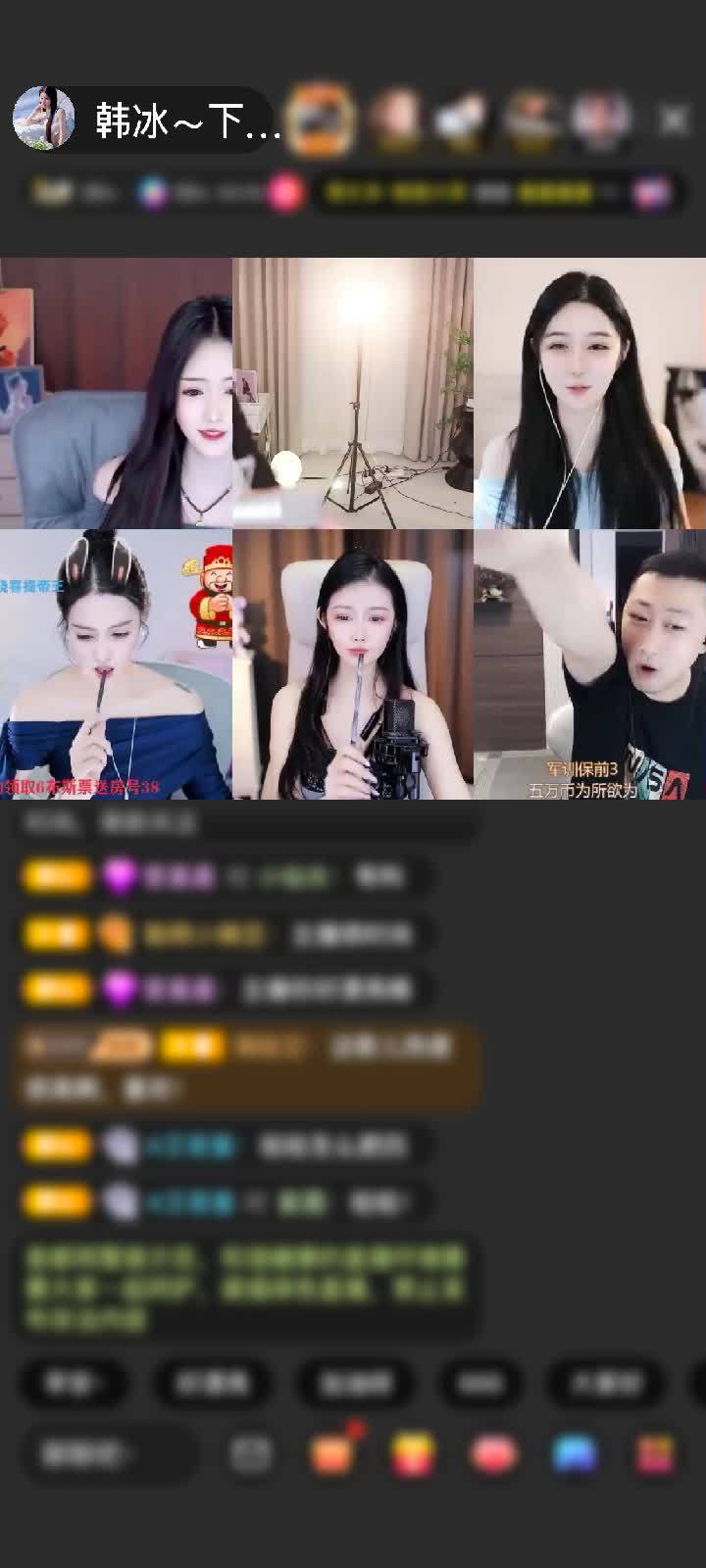Viewport: 706px width, 1568px height.
Task: Tap the first quick-reply chip
Action: coord(73,1383)
